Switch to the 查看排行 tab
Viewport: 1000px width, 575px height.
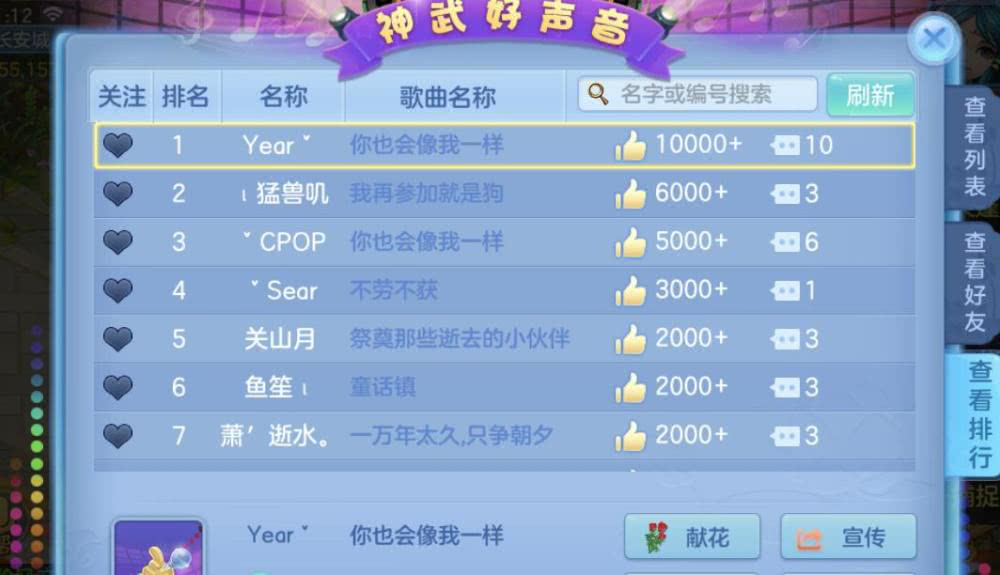click(x=977, y=415)
